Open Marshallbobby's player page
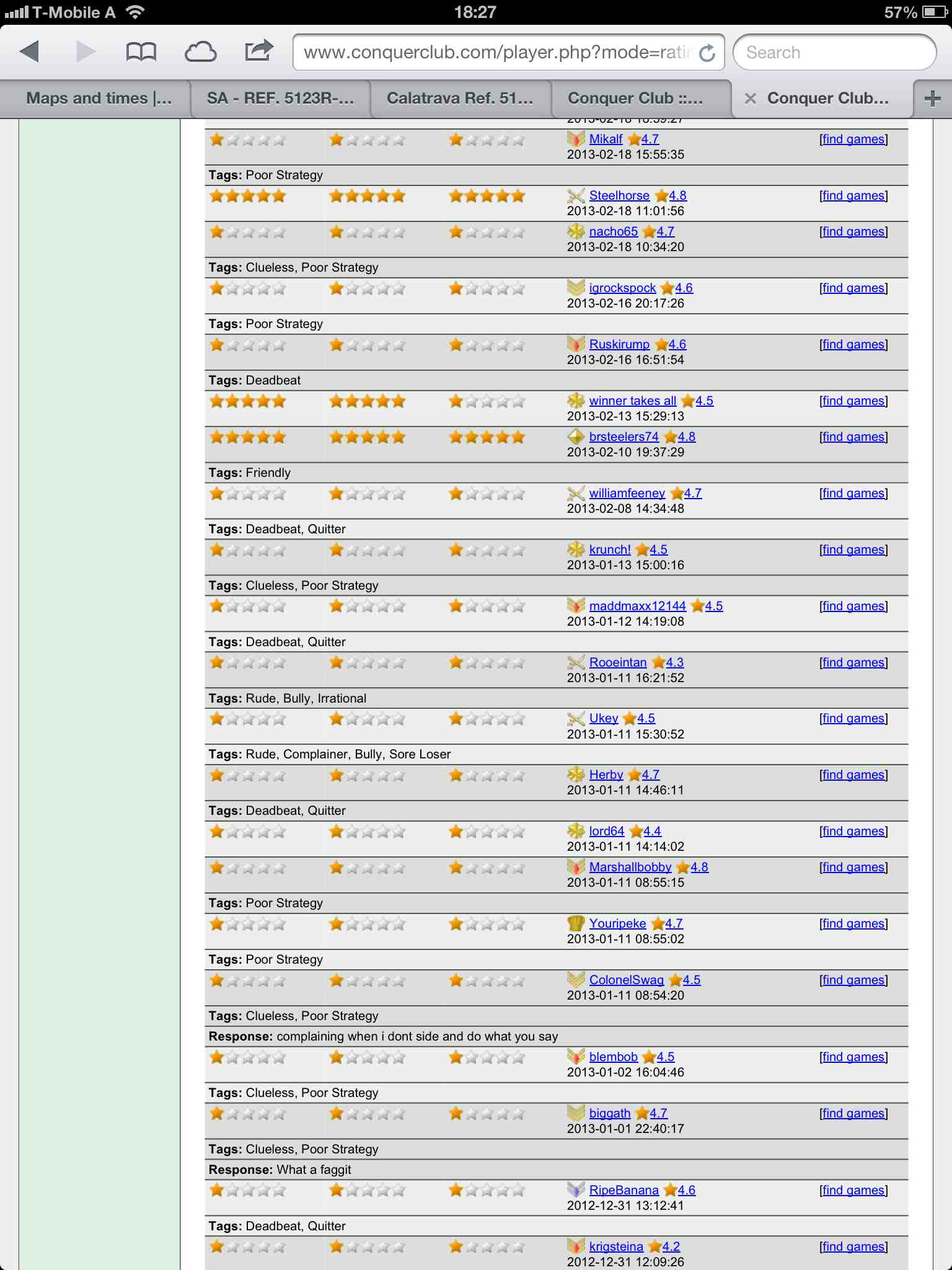The width and height of the screenshot is (952, 1270). click(630, 868)
